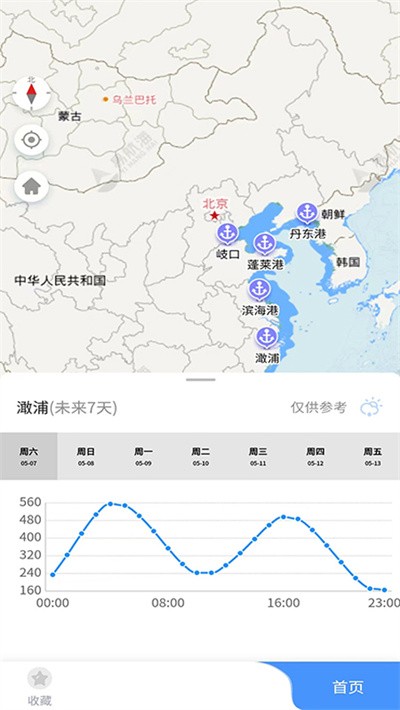Screen dimensions: 400x710
Task: Select the 岐口 port marker
Action: coord(227,234)
